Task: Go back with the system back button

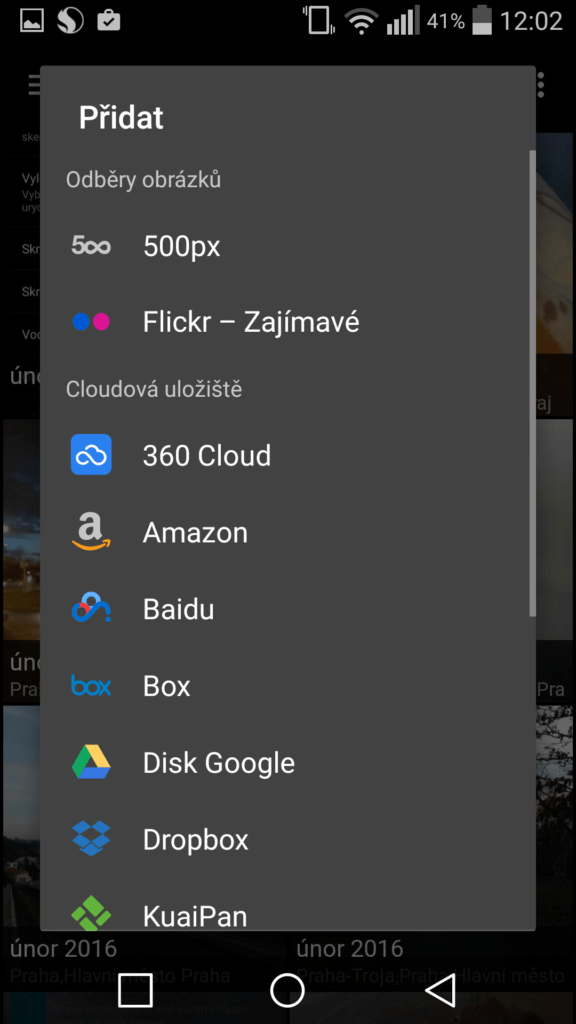Action: [440, 991]
